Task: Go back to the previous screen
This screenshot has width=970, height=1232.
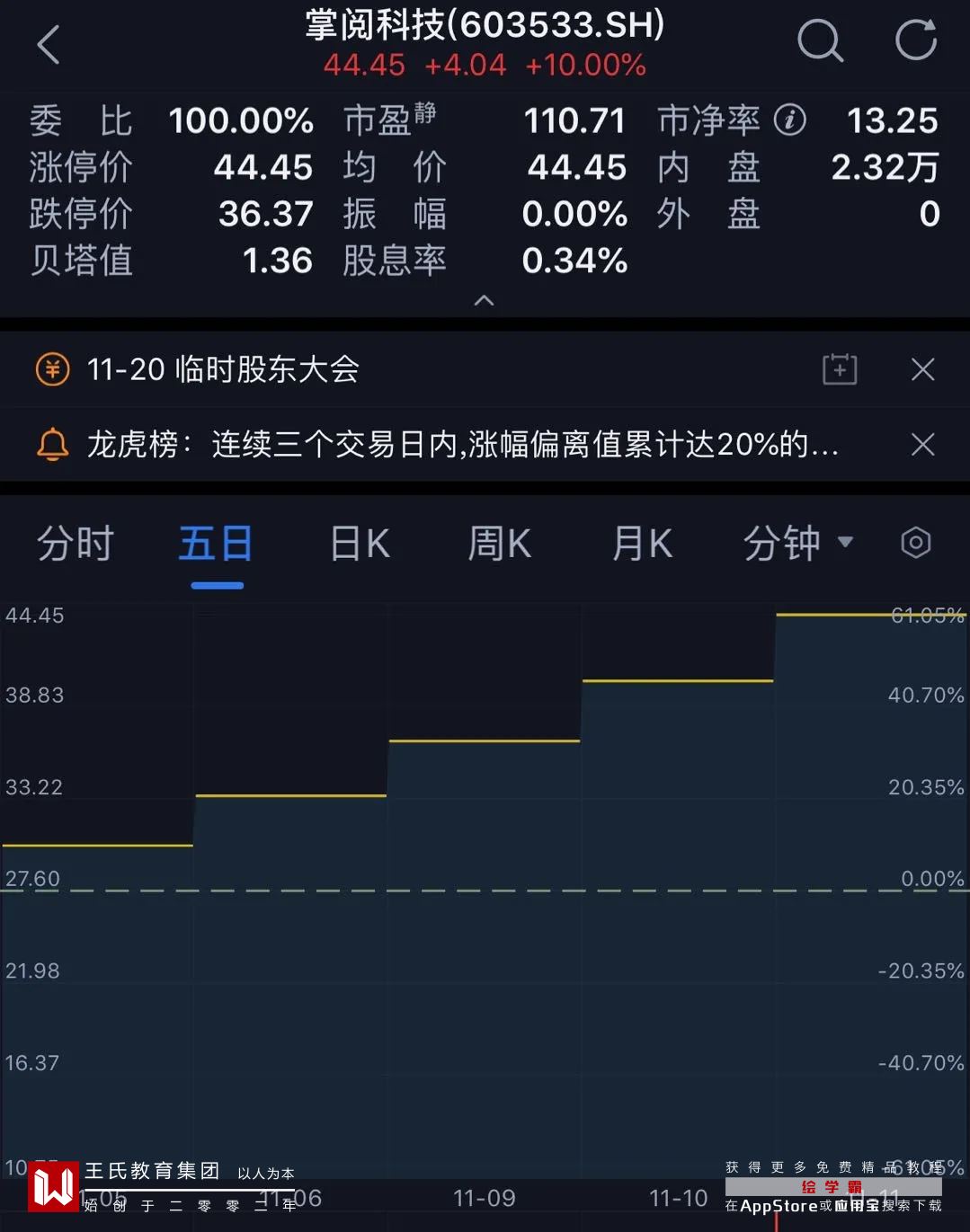Action: [x=49, y=44]
